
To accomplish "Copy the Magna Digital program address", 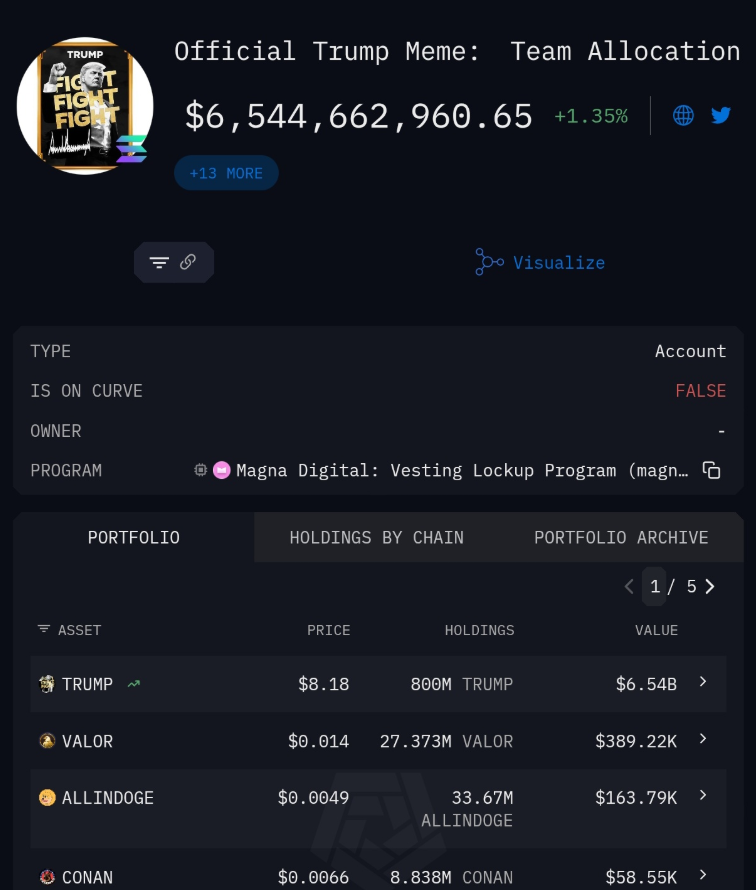I will (712, 470).
